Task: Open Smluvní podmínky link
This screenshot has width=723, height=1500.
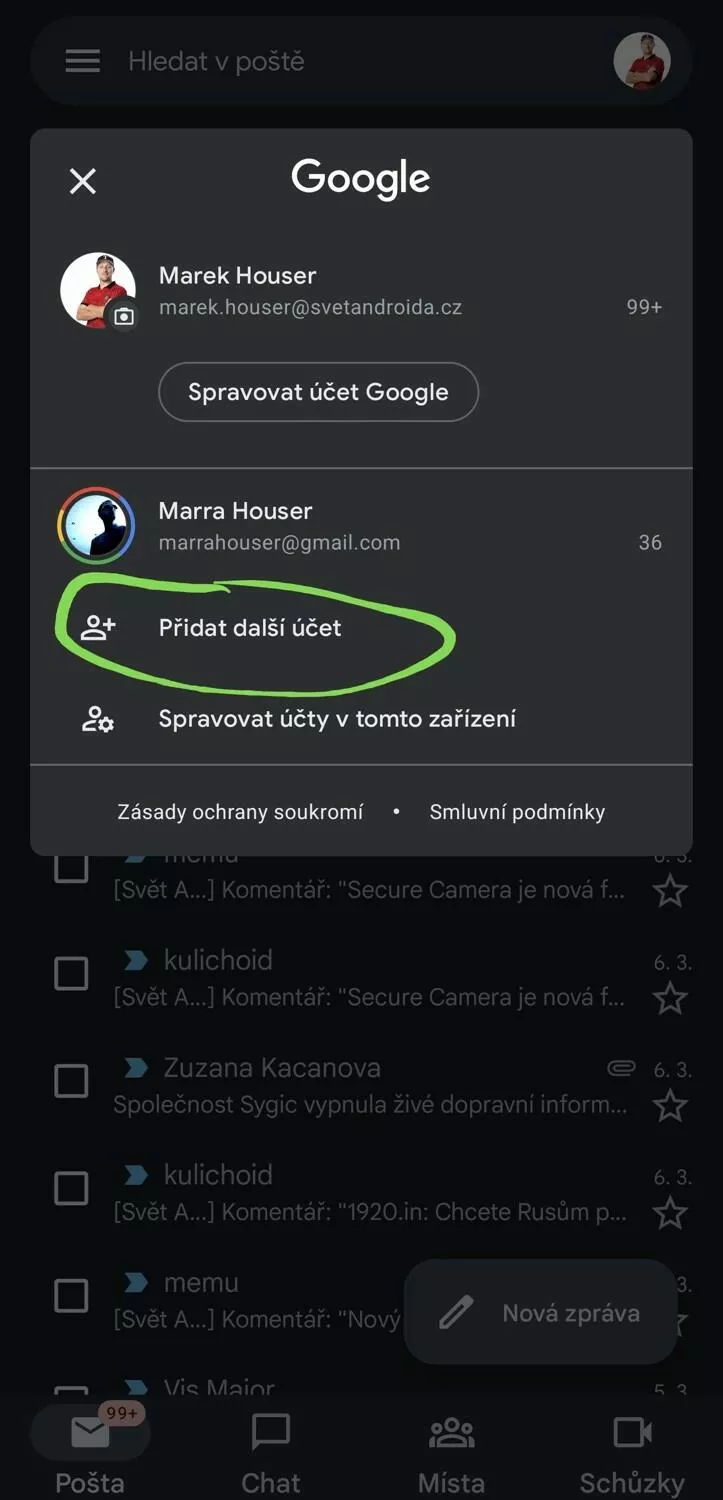Action: pyautogui.click(x=517, y=812)
